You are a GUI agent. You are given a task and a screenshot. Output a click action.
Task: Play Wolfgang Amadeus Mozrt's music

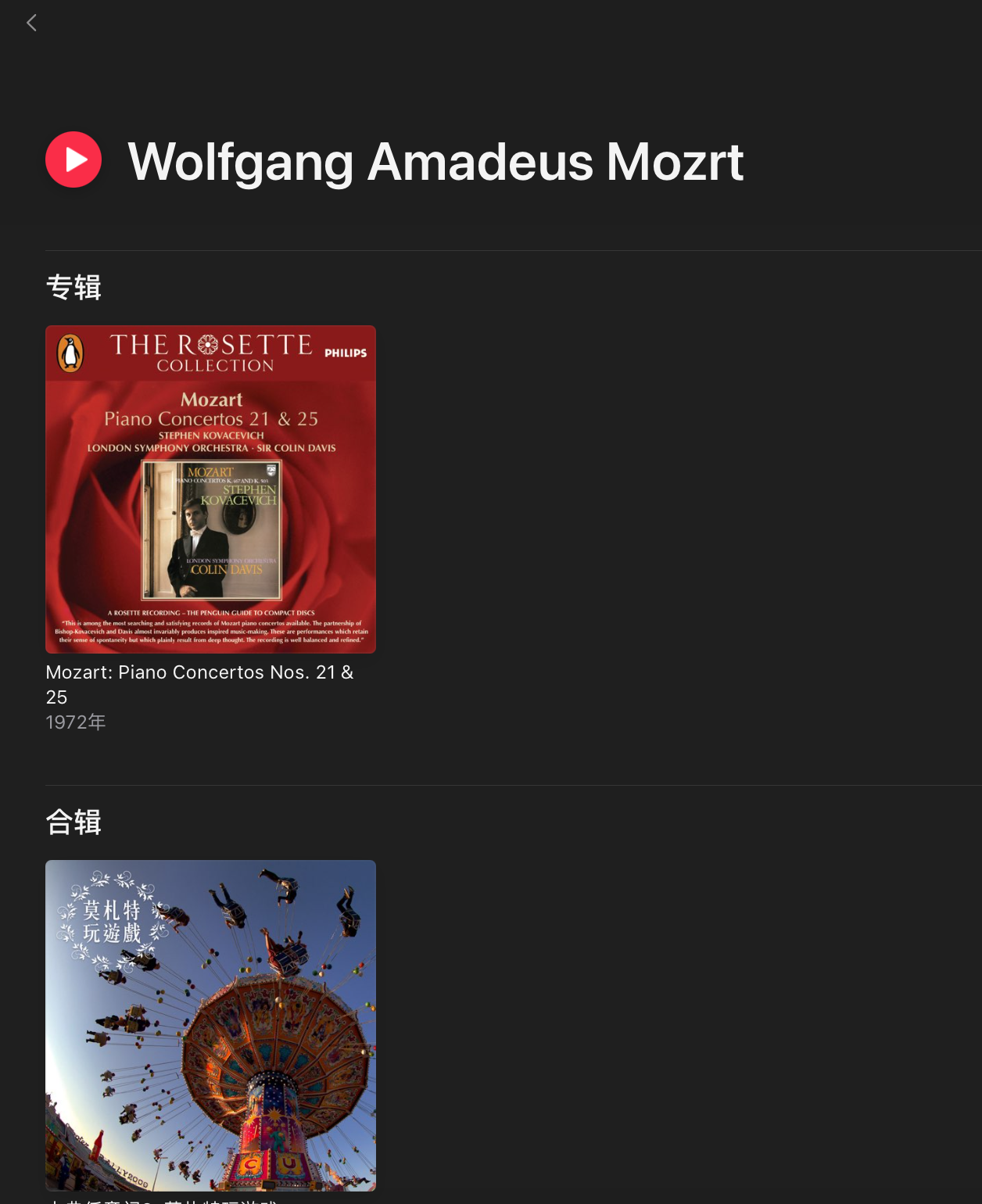pyautogui.click(x=73, y=159)
